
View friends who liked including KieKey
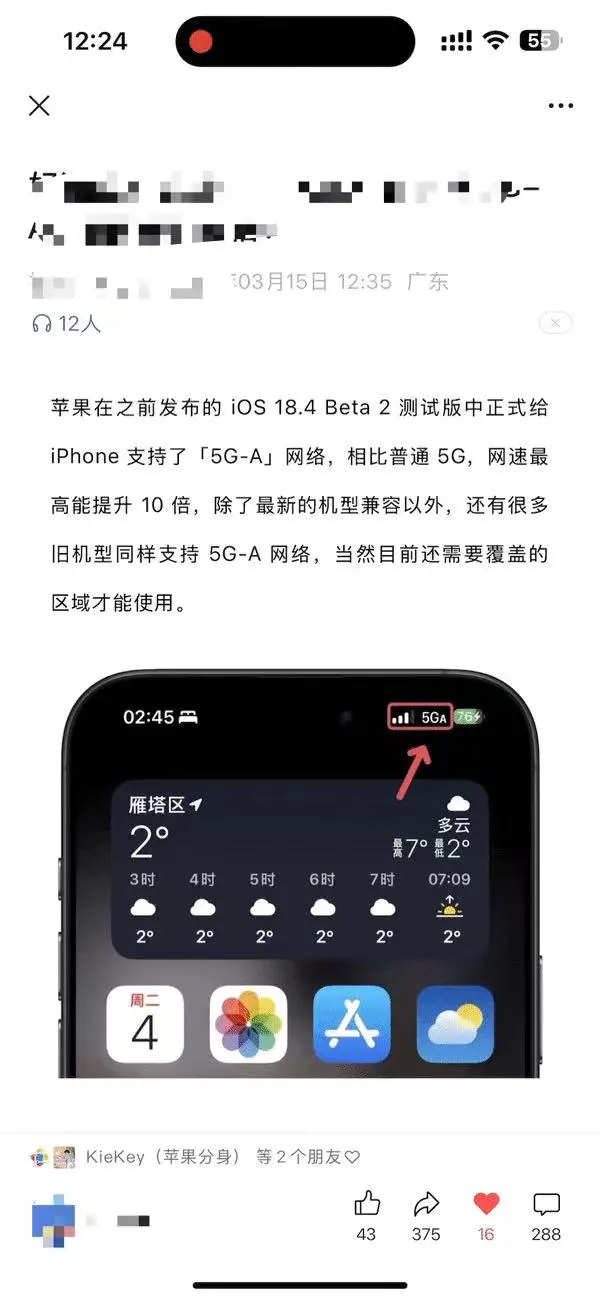[195, 1157]
